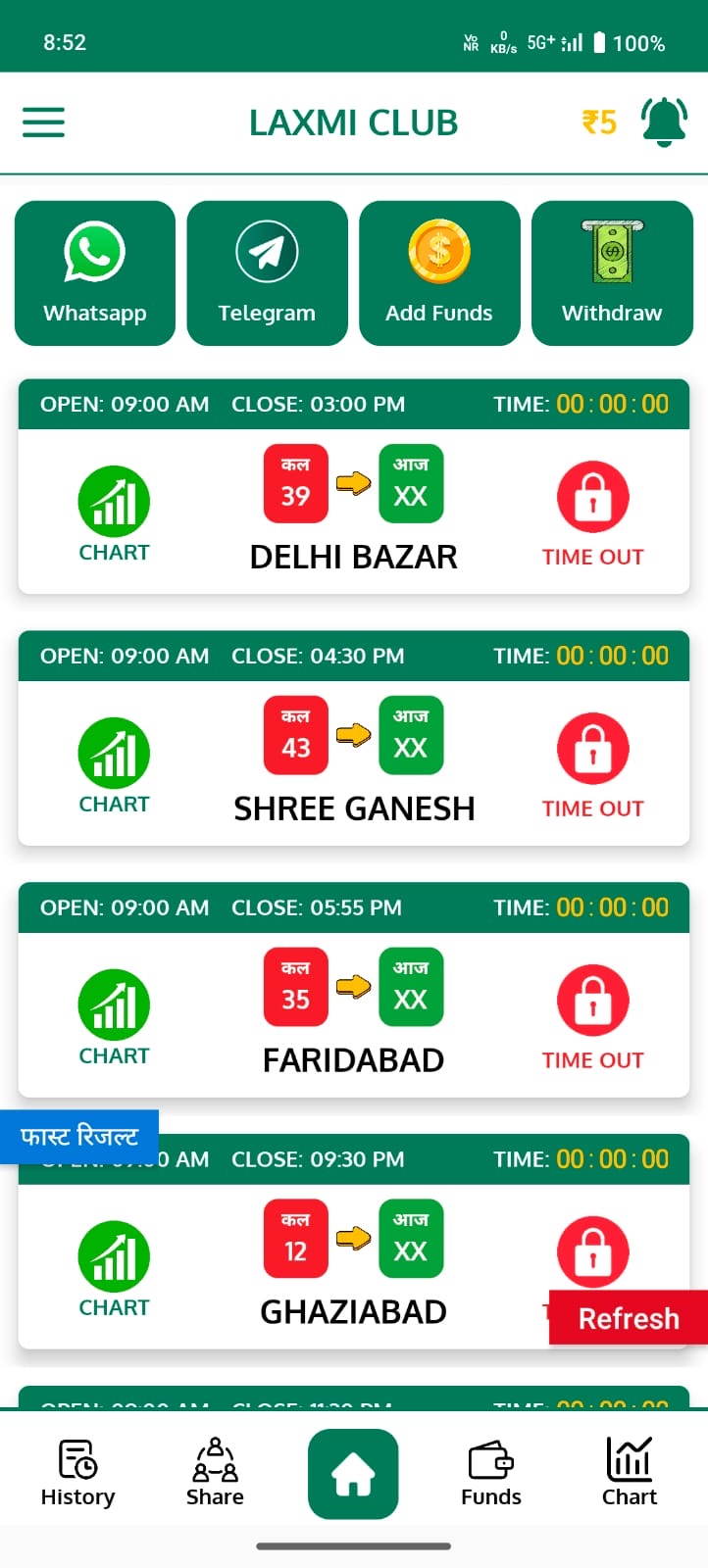The image size is (708, 1568).
Task: Switch to the Funds tab
Action: pos(491,1473)
